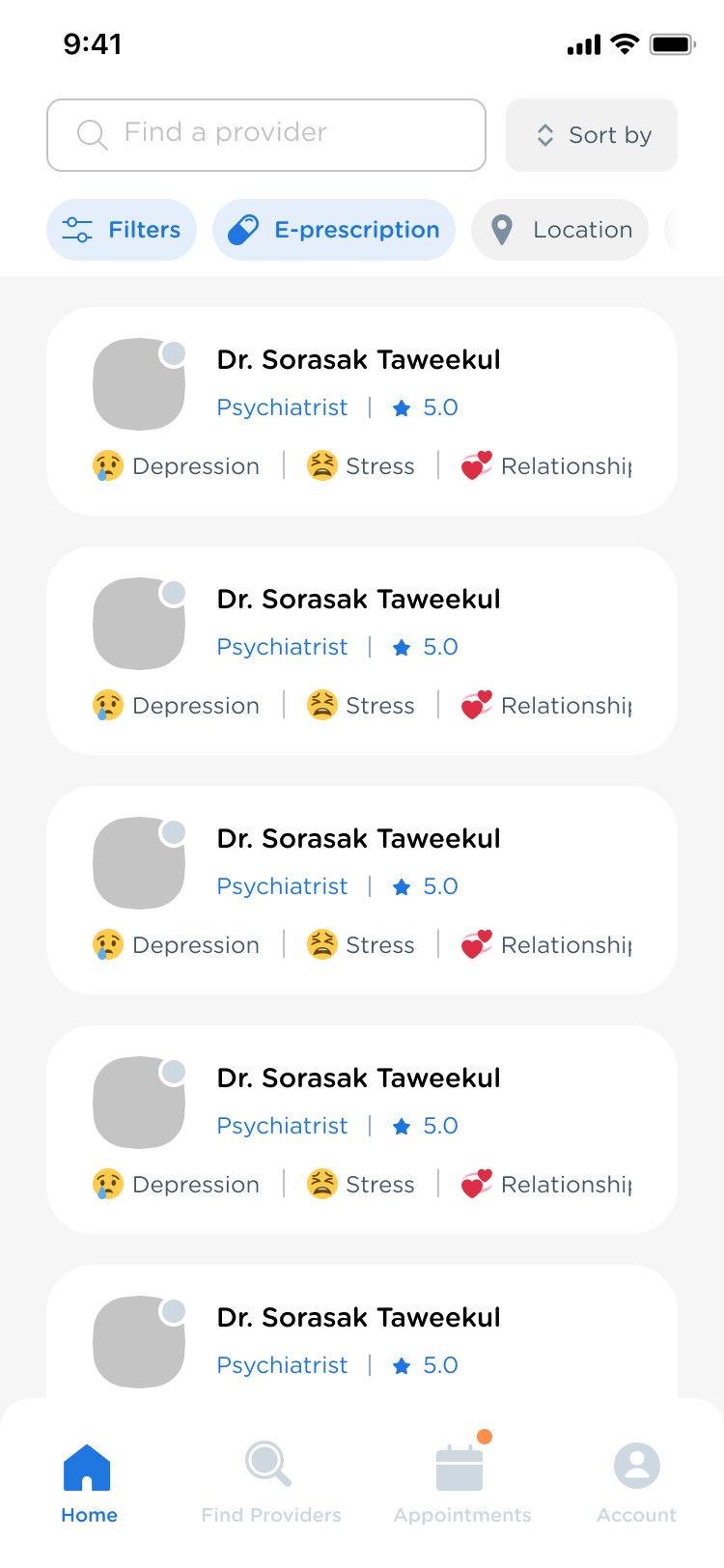Tap the Find a provider search field
Screen dimensions: 724x1568
point(265,135)
